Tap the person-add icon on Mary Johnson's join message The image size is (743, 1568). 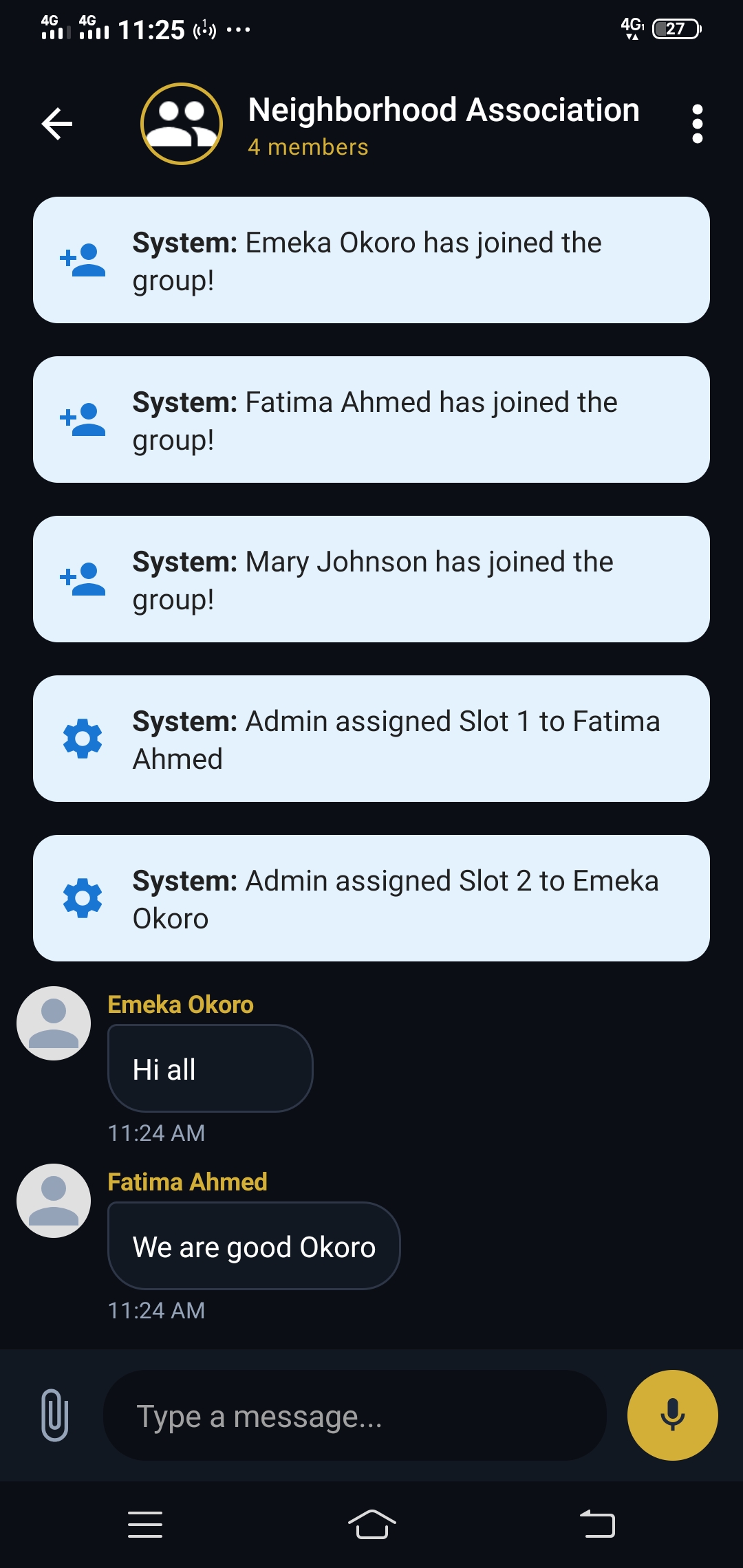[83, 579]
